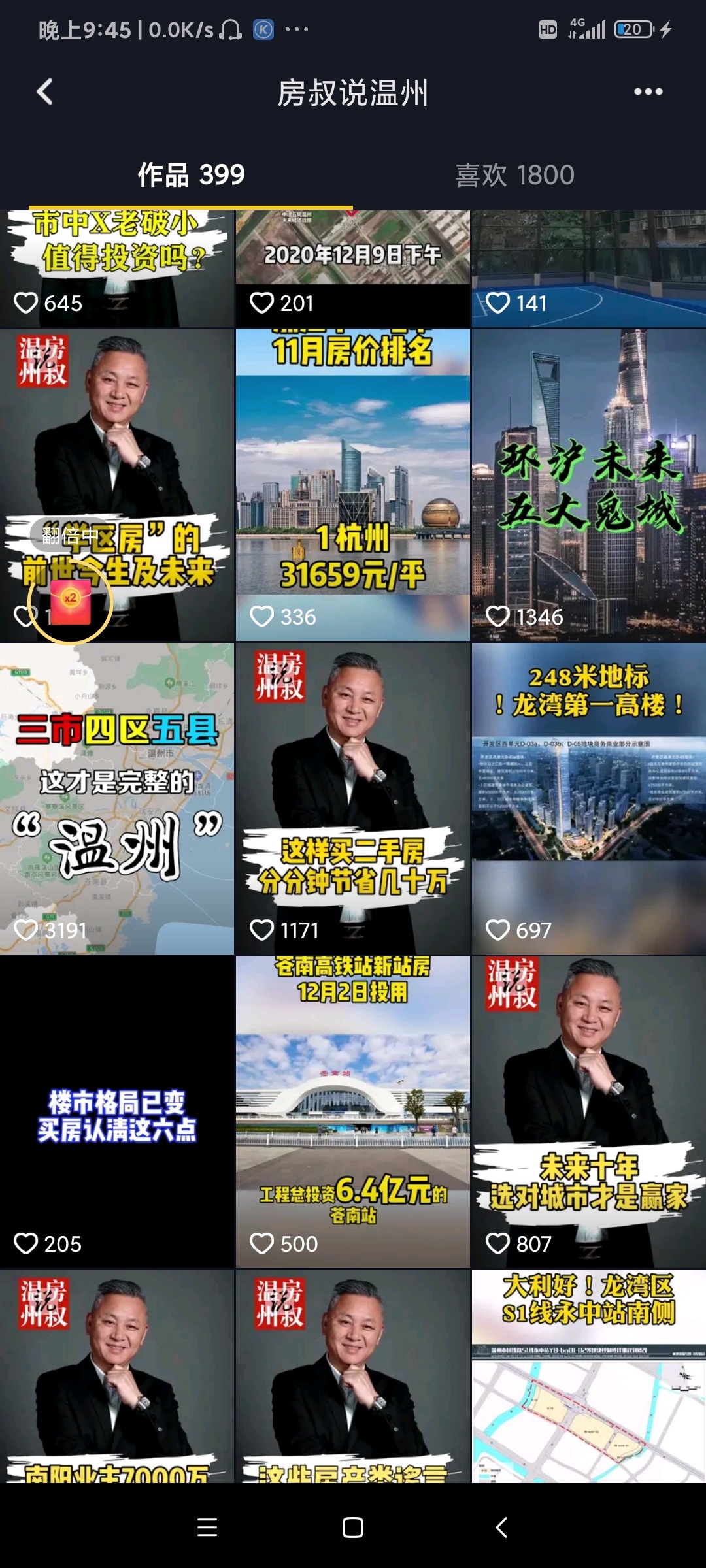Open the 苍南高铁站新站房 video
The height and width of the screenshot is (1568, 706).
pyautogui.click(x=352, y=1112)
